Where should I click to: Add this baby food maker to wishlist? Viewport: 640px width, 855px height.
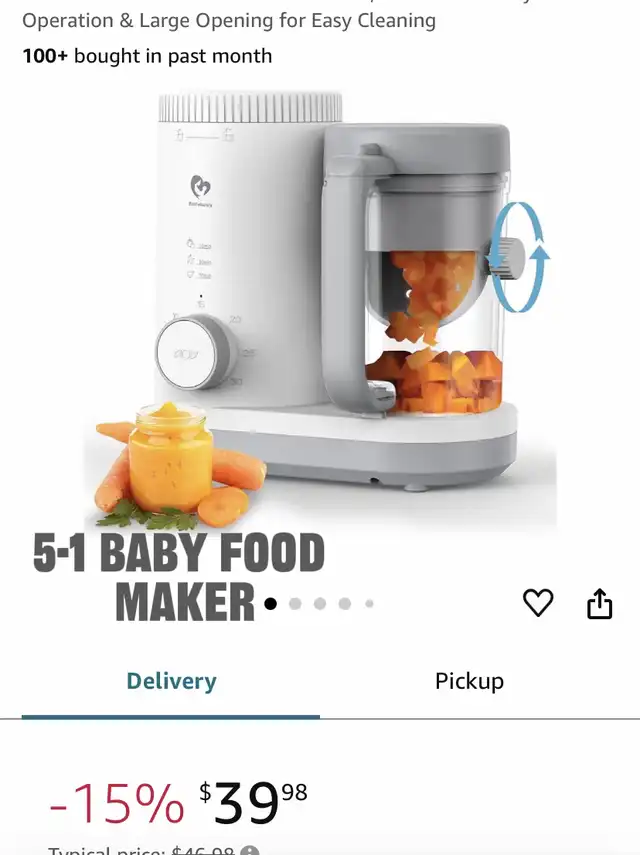pos(538,602)
